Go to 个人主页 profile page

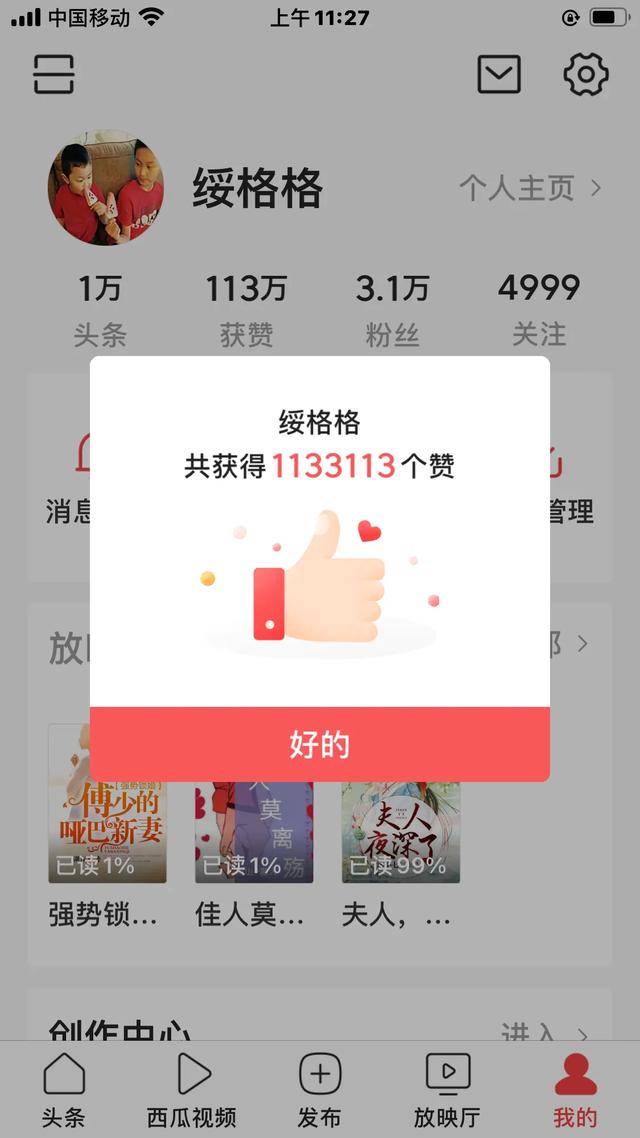tap(530, 188)
